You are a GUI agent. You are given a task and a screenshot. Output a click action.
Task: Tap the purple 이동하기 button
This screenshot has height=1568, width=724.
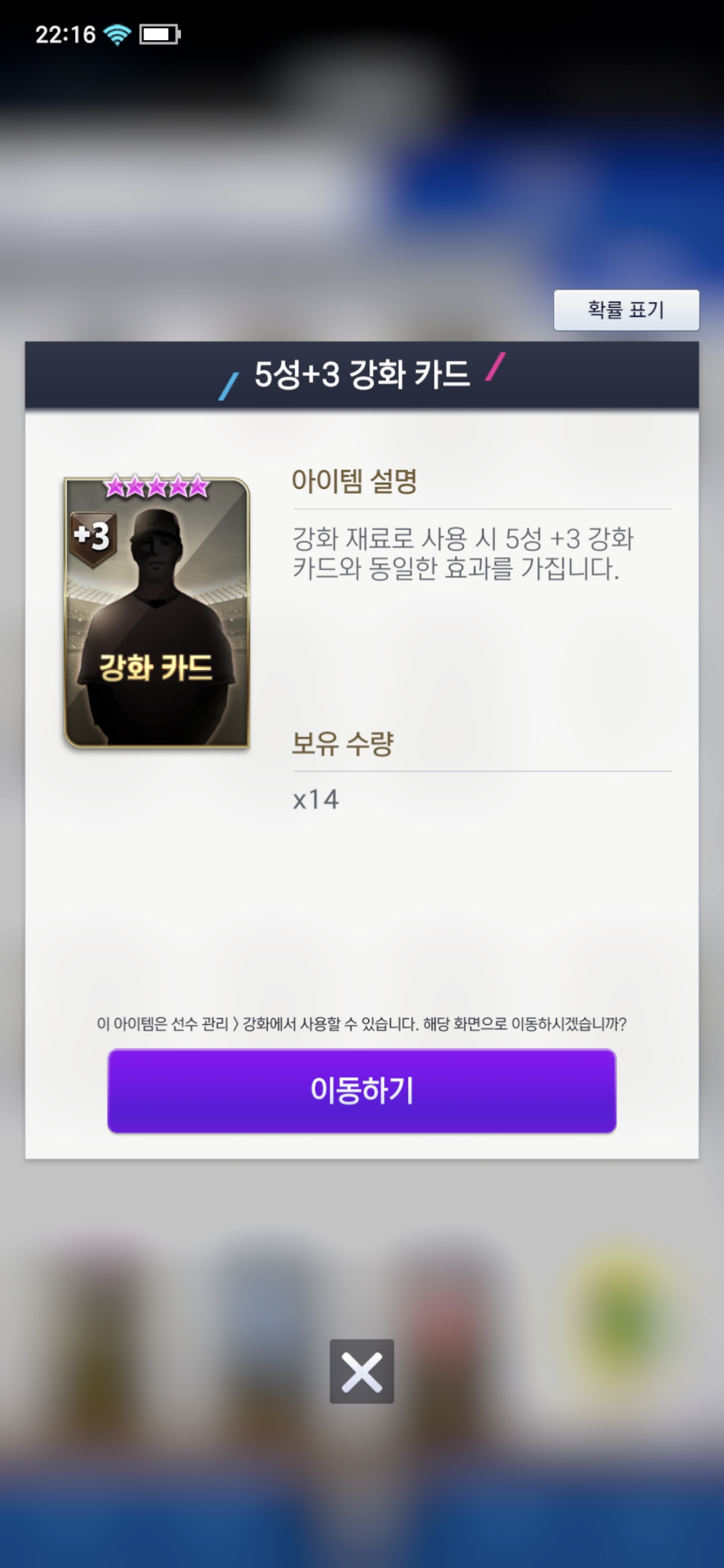click(362, 1090)
